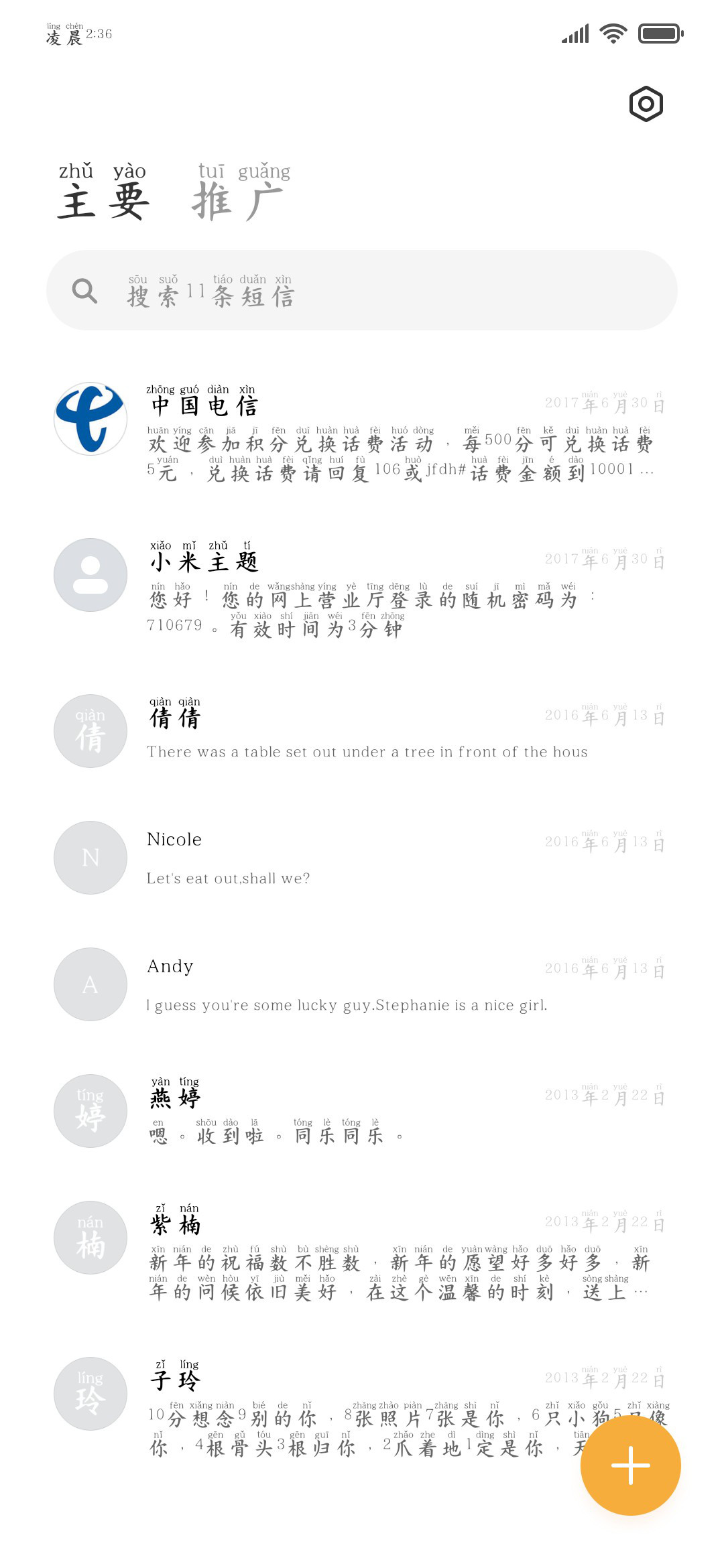Compose a new message with plus button
The height and width of the screenshot is (1568, 724).
tap(631, 1465)
